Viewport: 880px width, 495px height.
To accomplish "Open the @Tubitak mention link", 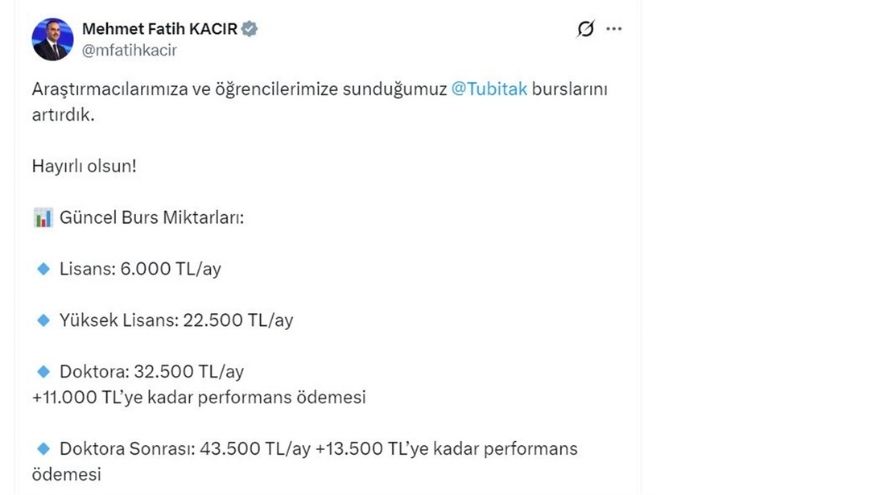I will pyautogui.click(x=489, y=89).
